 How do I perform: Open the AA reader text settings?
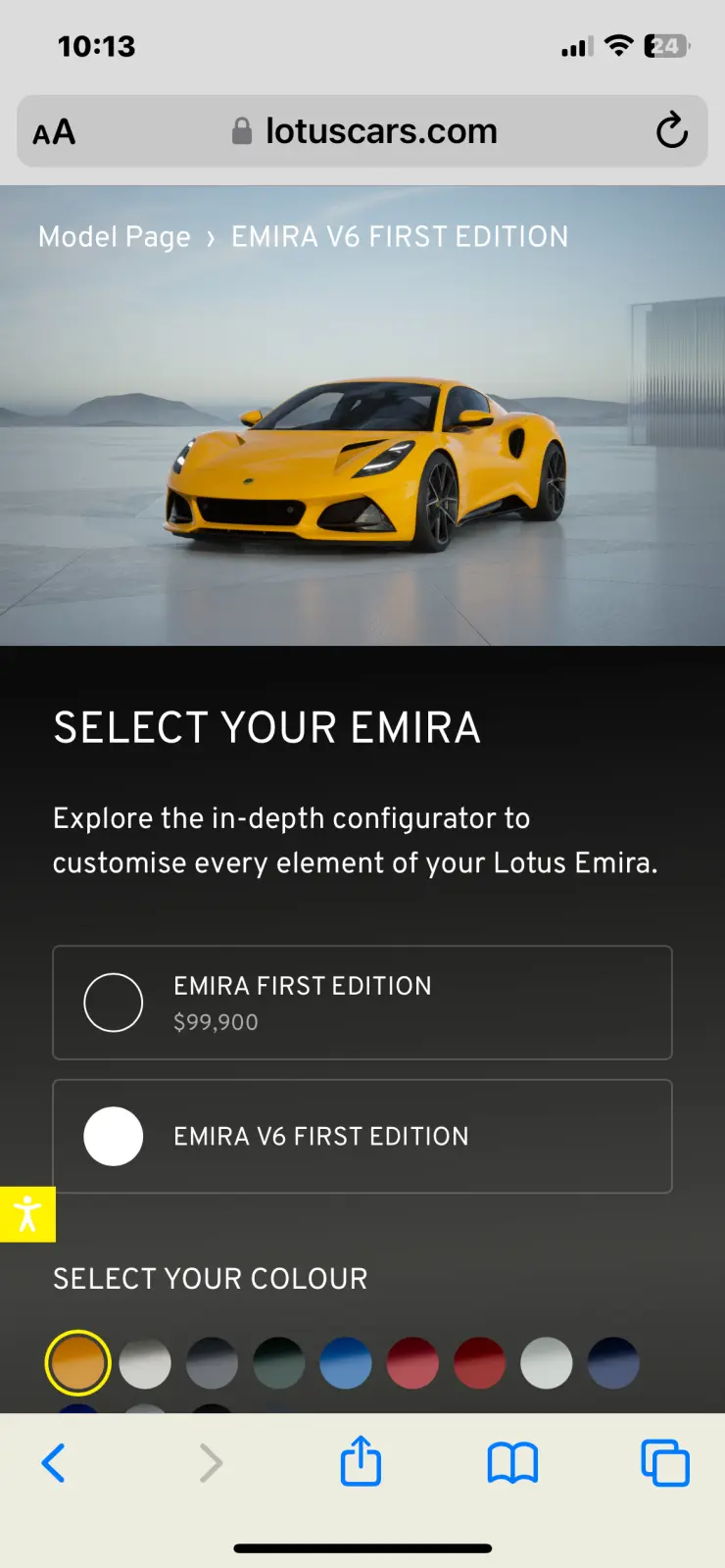point(54,131)
